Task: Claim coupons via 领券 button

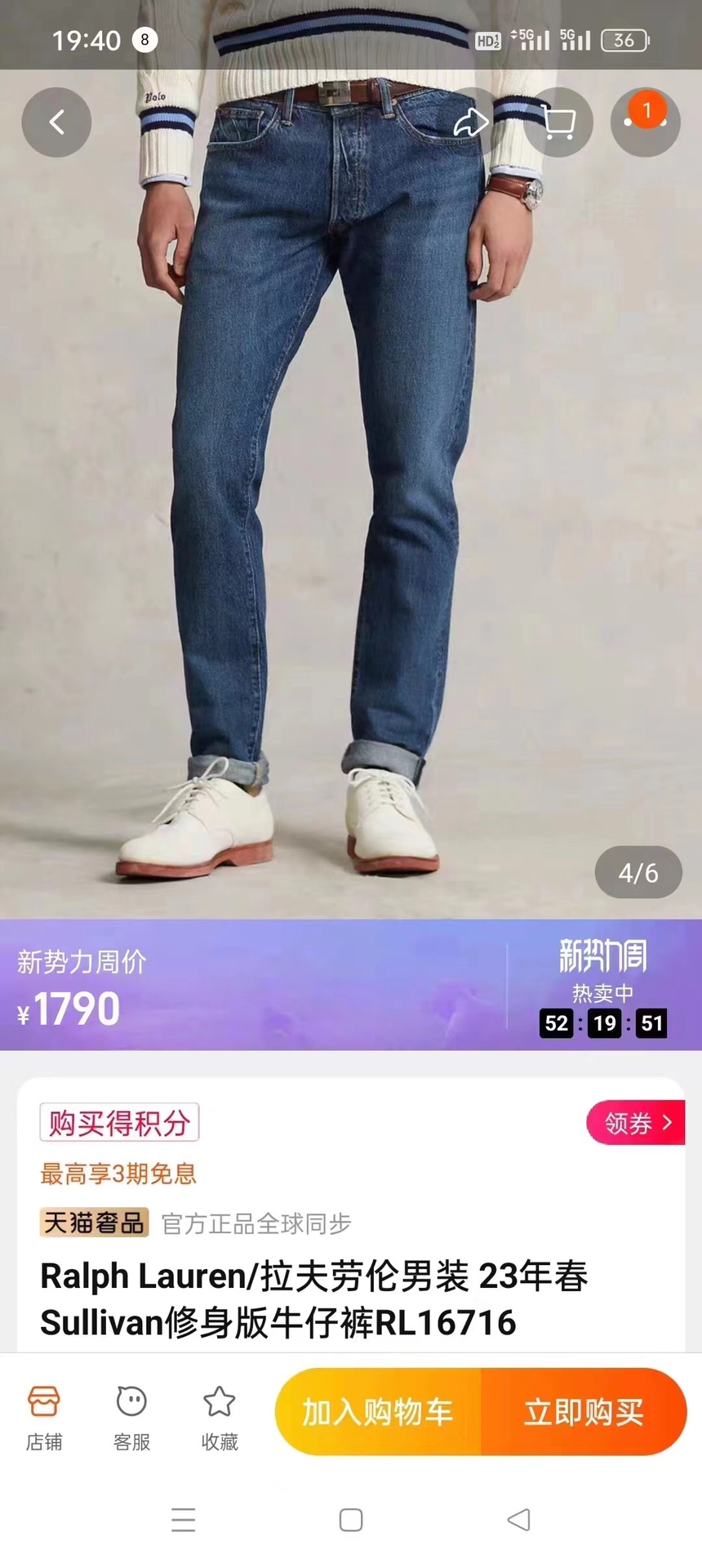Action: [635, 1123]
